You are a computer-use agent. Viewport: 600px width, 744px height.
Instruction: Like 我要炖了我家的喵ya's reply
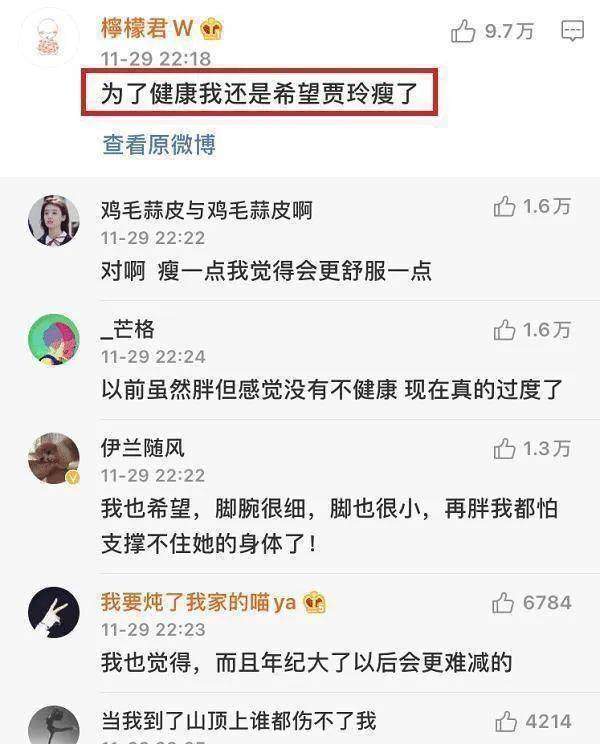tap(503, 603)
